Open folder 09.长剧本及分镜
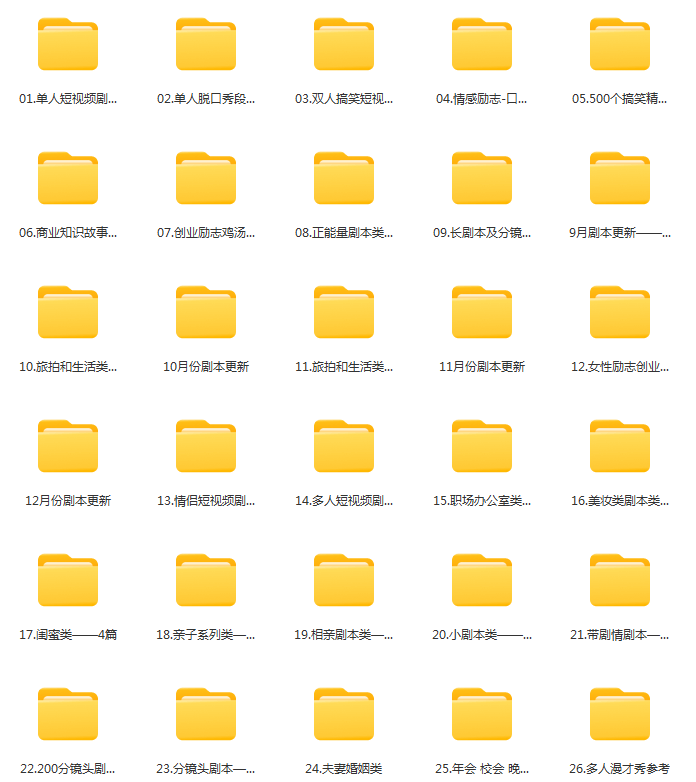Screen dimensions: 696x782 482,179
